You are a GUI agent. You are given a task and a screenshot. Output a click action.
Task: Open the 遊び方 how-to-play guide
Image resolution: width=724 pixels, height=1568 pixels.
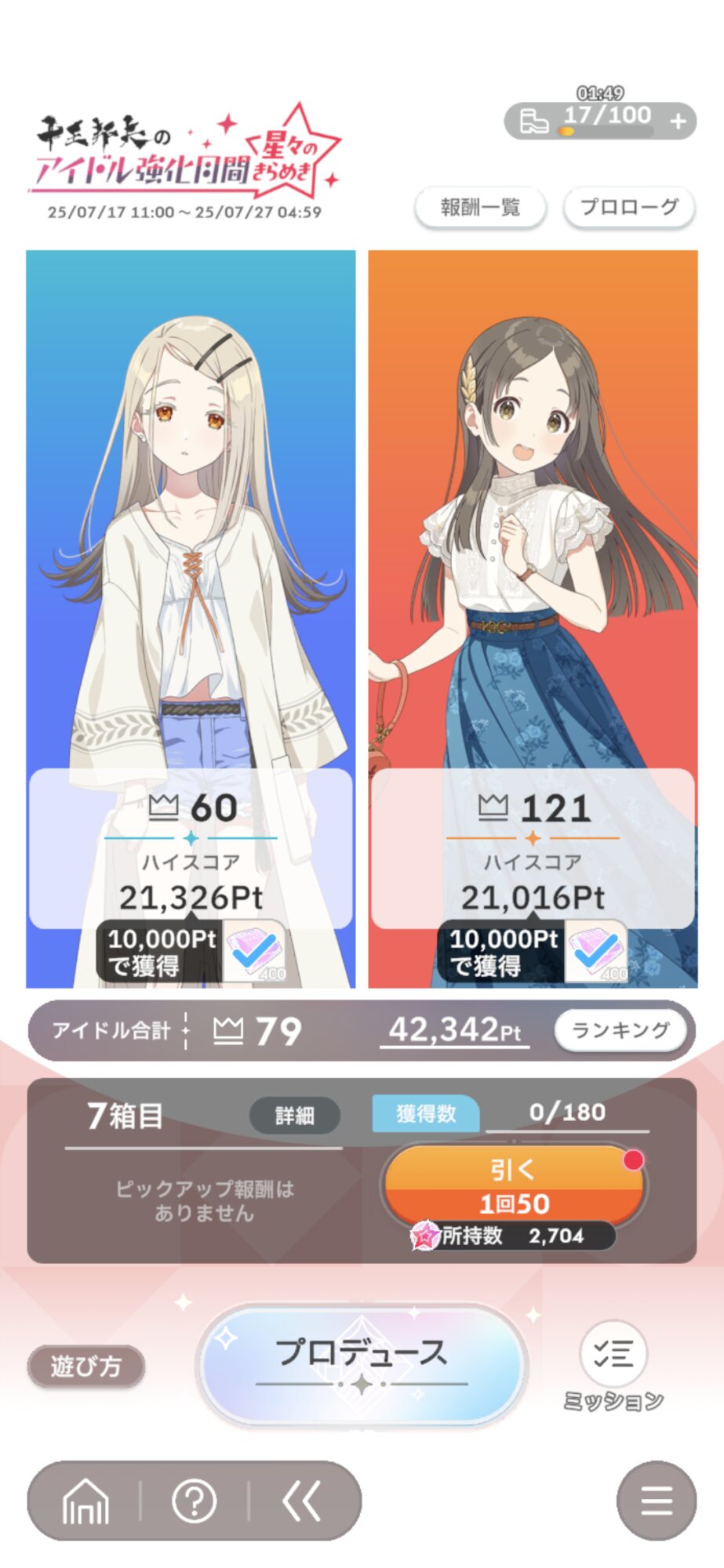[86, 1367]
